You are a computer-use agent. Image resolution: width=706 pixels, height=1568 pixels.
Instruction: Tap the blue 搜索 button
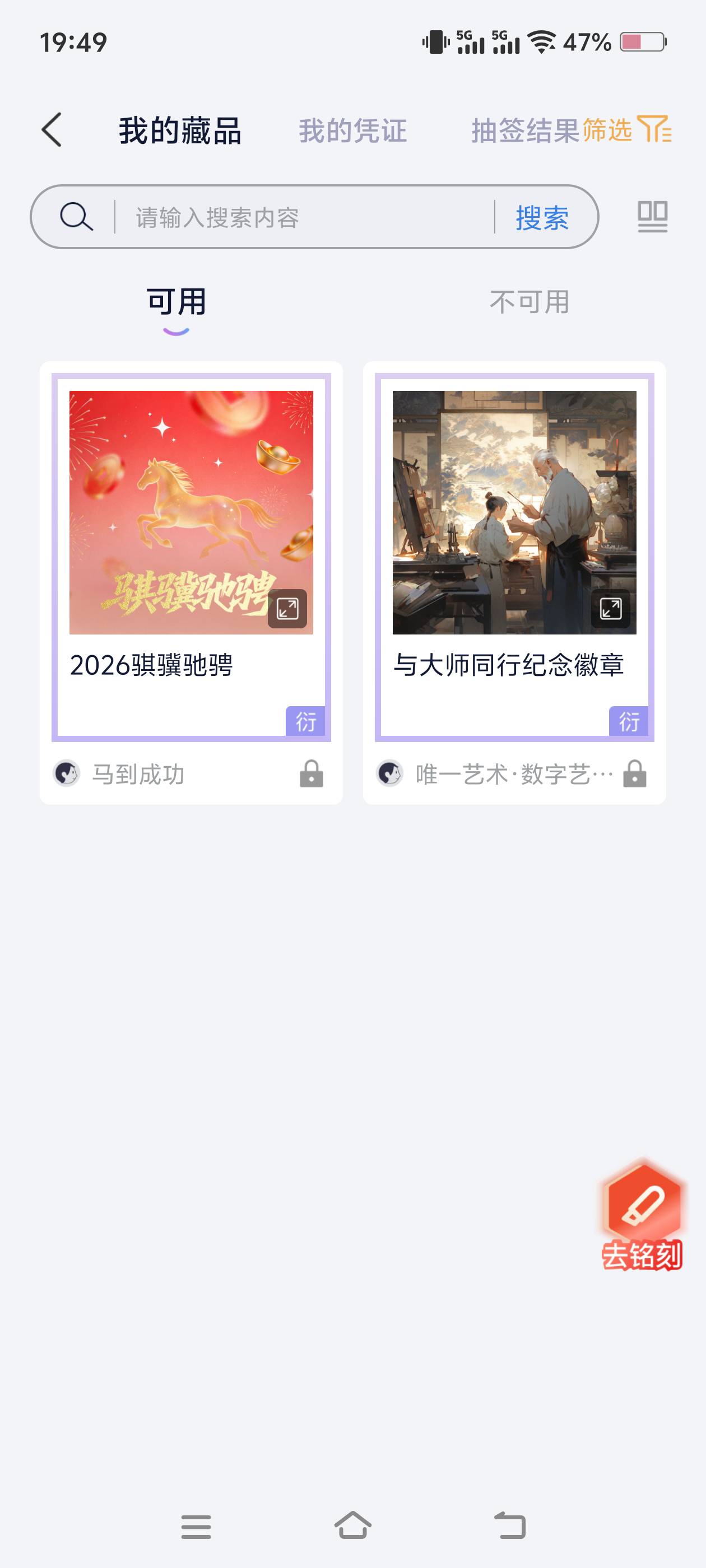click(541, 217)
